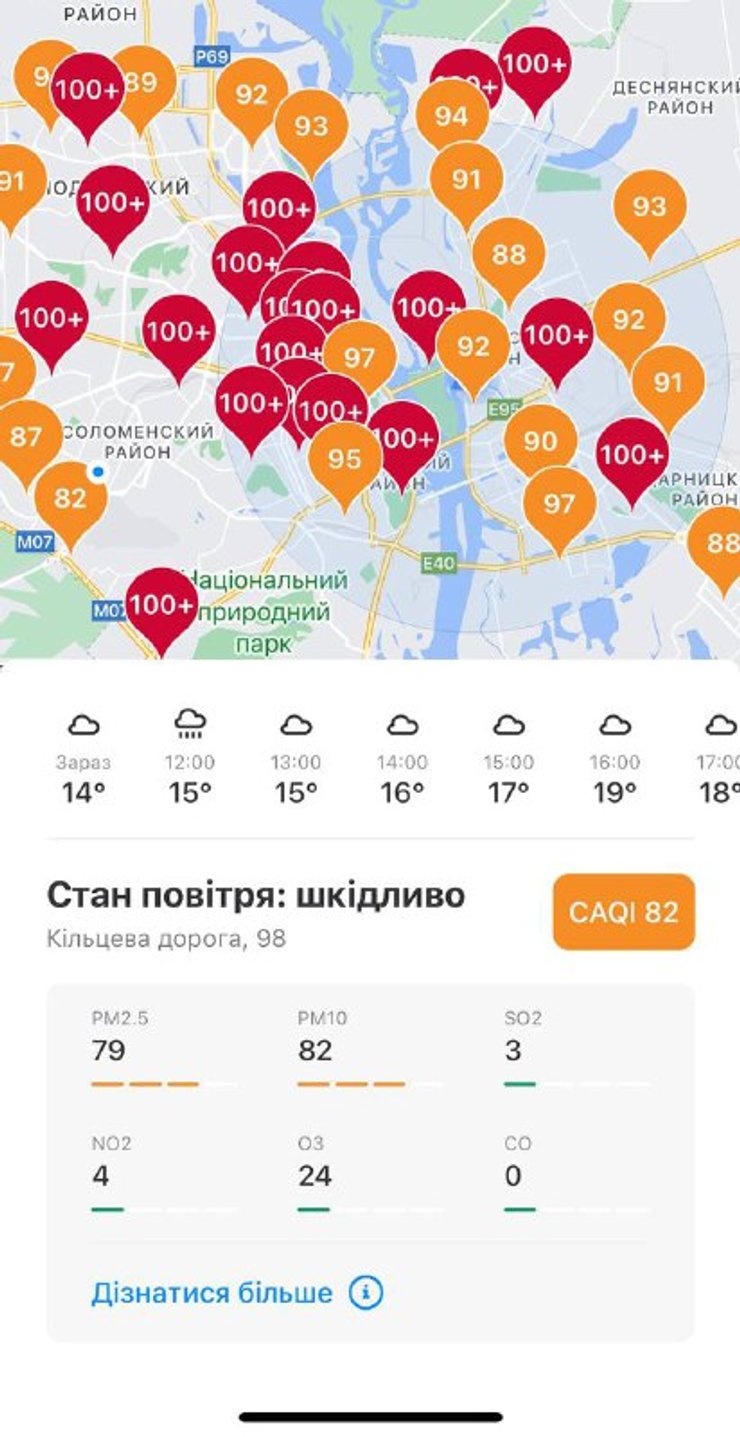Tap the red "100+" marker near Дарницкий район
Screen dimensions: 740x1437
[633, 453]
